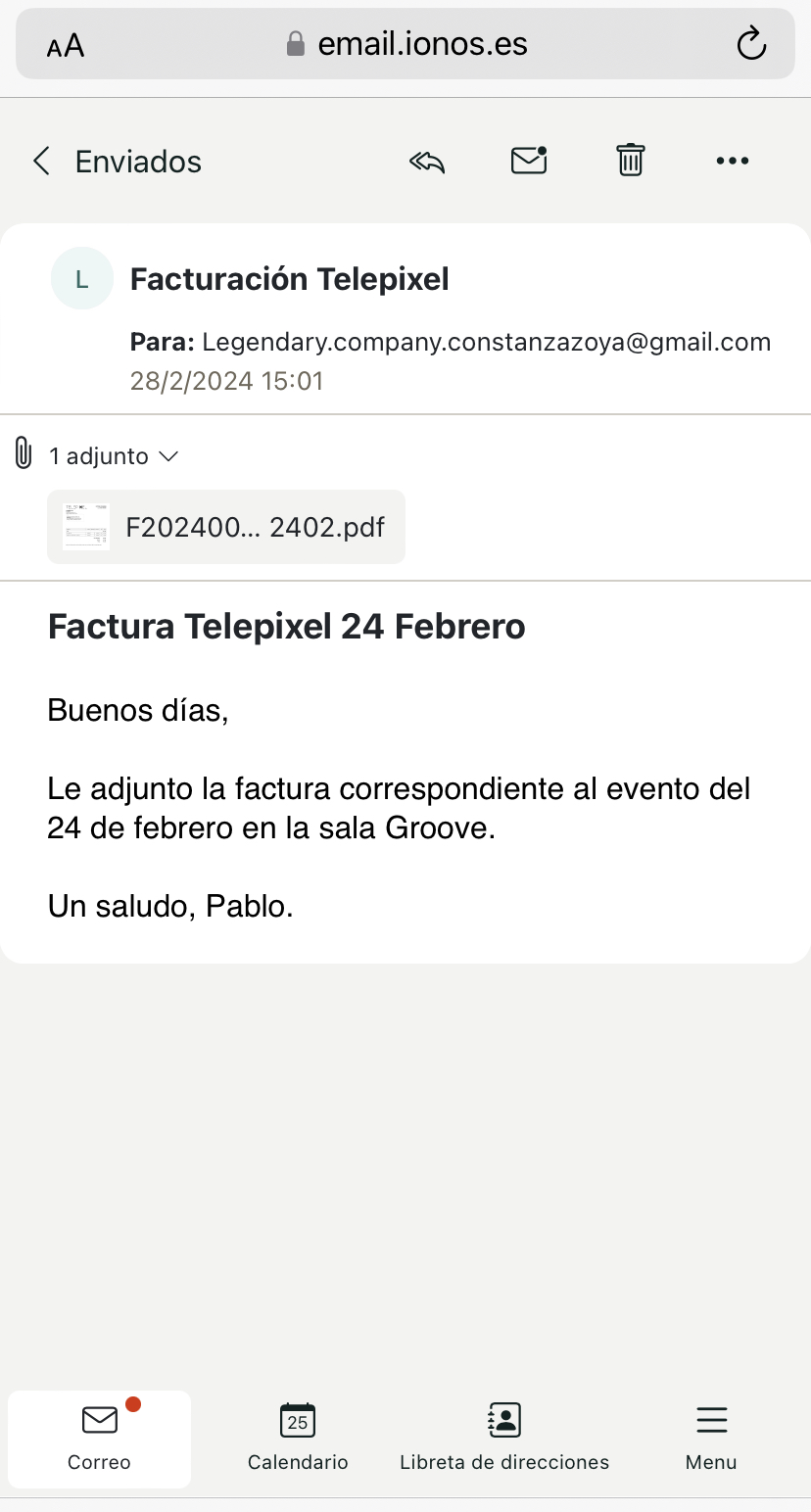Switch to the Correo tab
Screen dimensions: 811x1512
[99, 1438]
